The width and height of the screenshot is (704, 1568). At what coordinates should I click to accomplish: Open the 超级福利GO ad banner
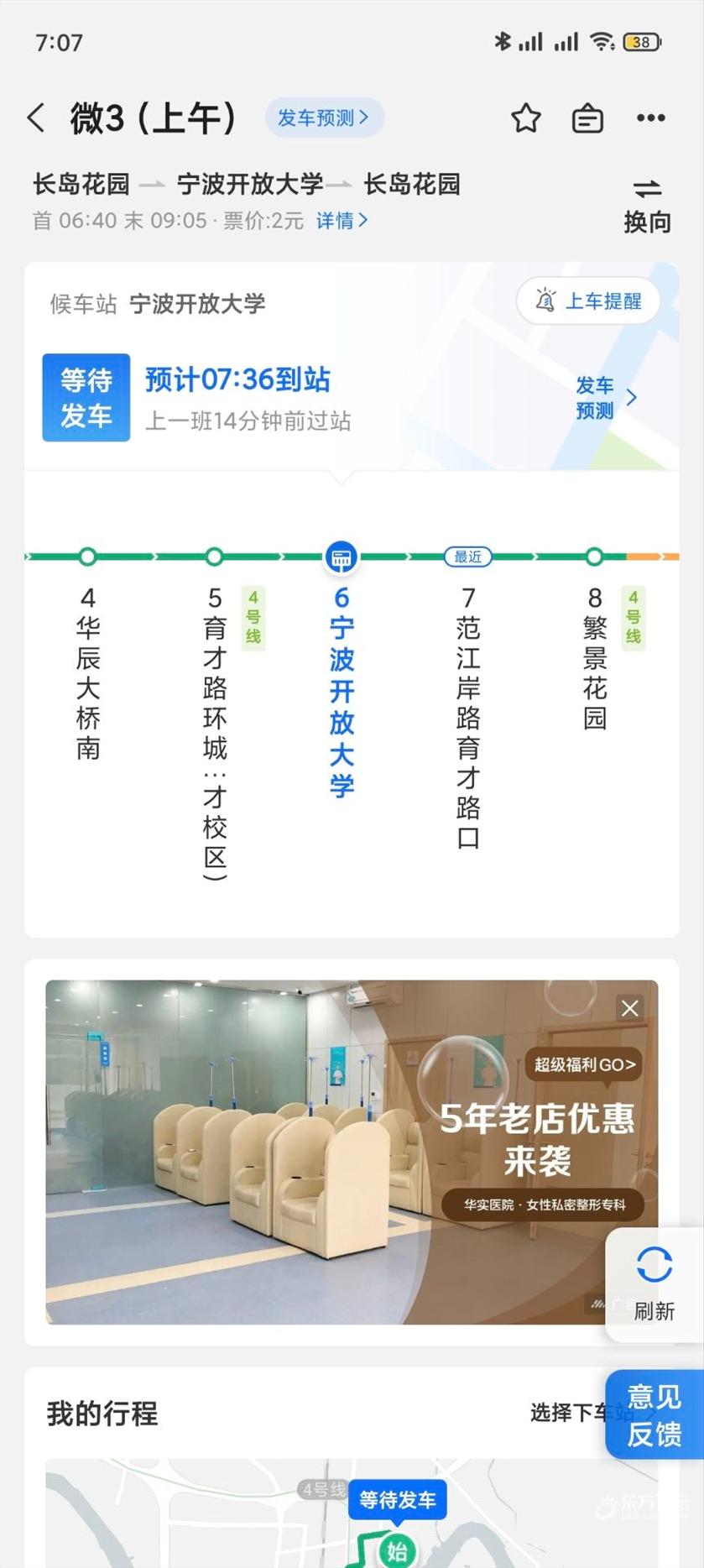click(584, 1064)
